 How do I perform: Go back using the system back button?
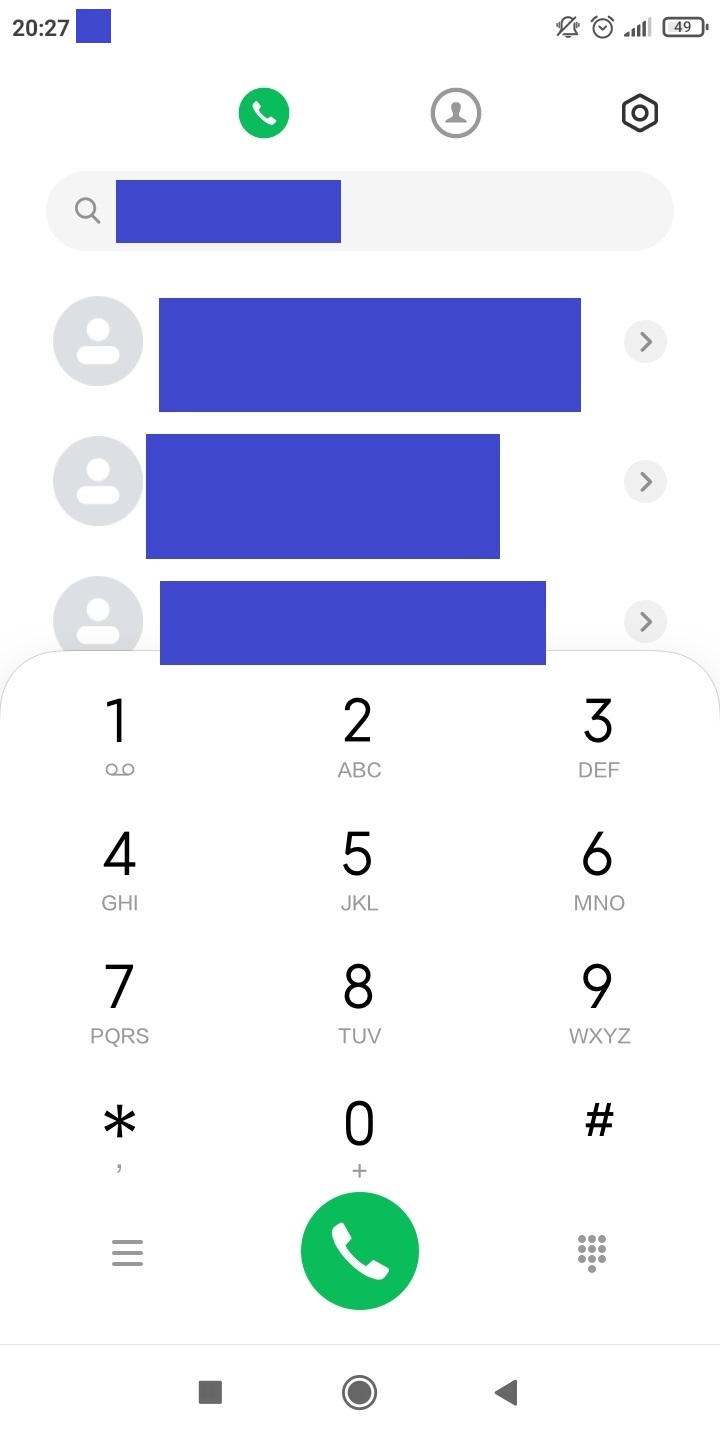coord(506,1392)
